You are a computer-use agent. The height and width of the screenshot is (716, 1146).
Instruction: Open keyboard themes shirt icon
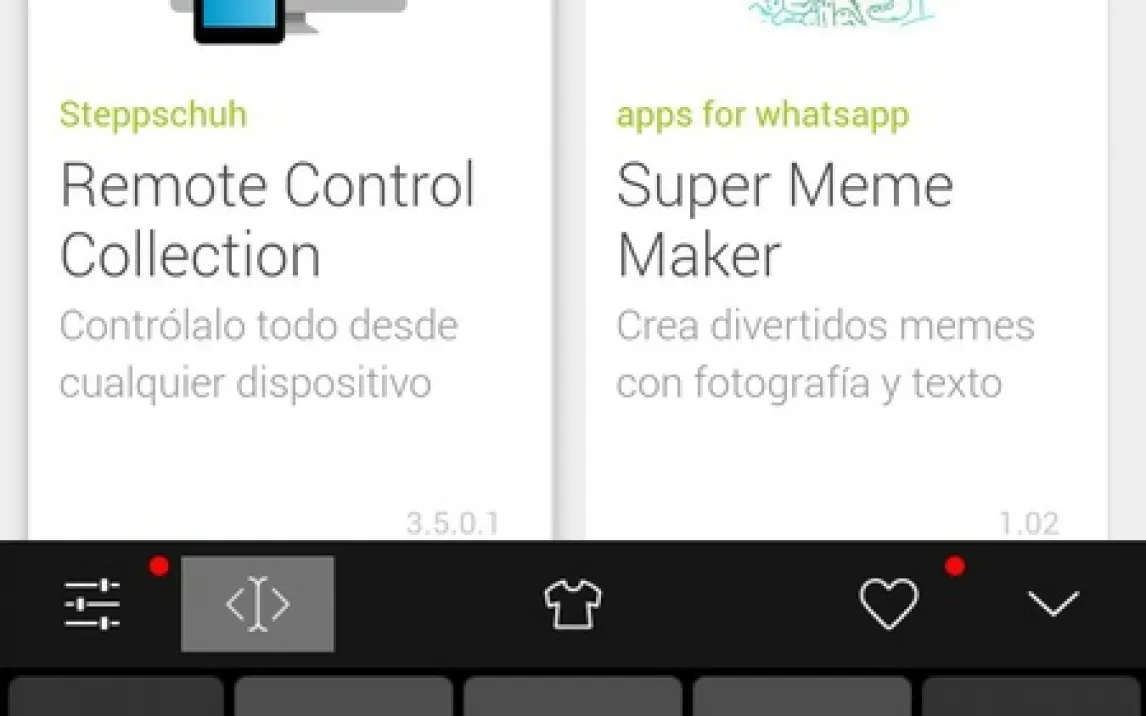click(572, 604)
